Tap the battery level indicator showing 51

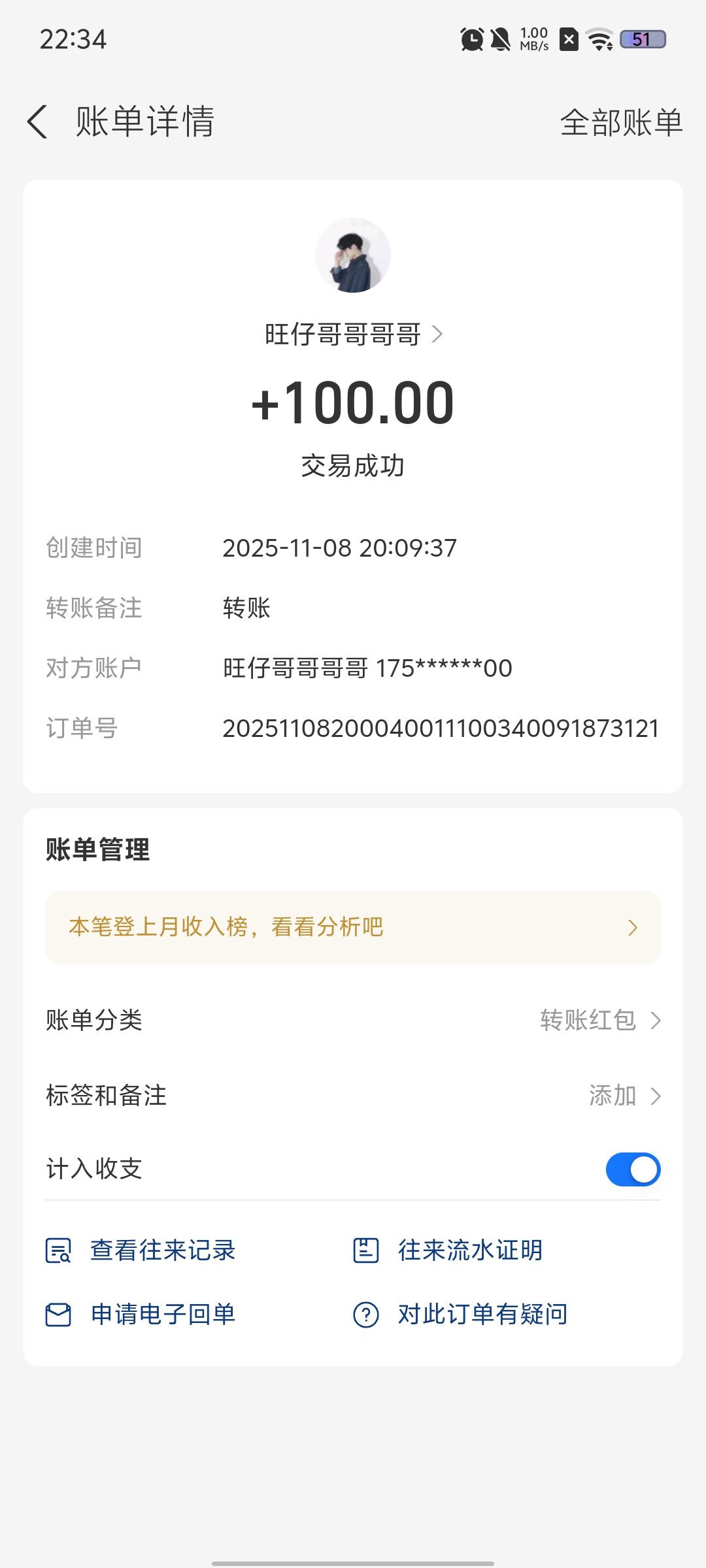[x=643, y=40]
